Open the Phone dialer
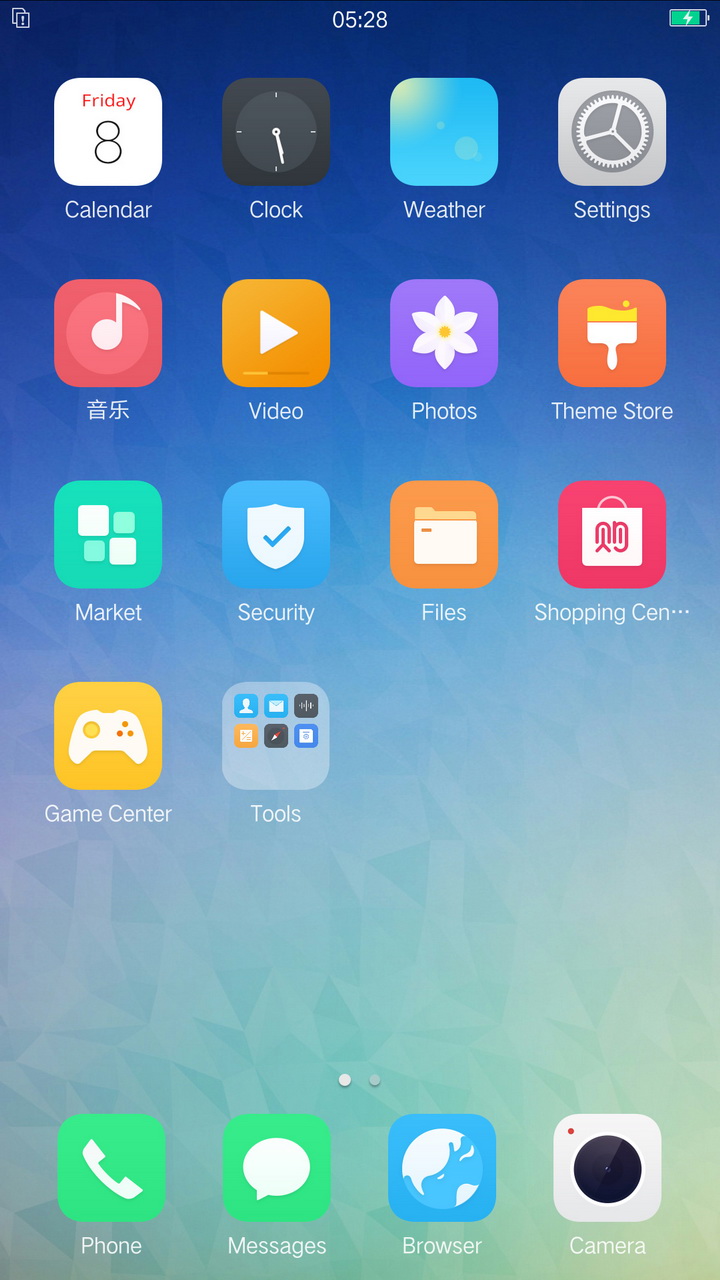Screen dimensions: 720x1280 tap(111, 1168)
